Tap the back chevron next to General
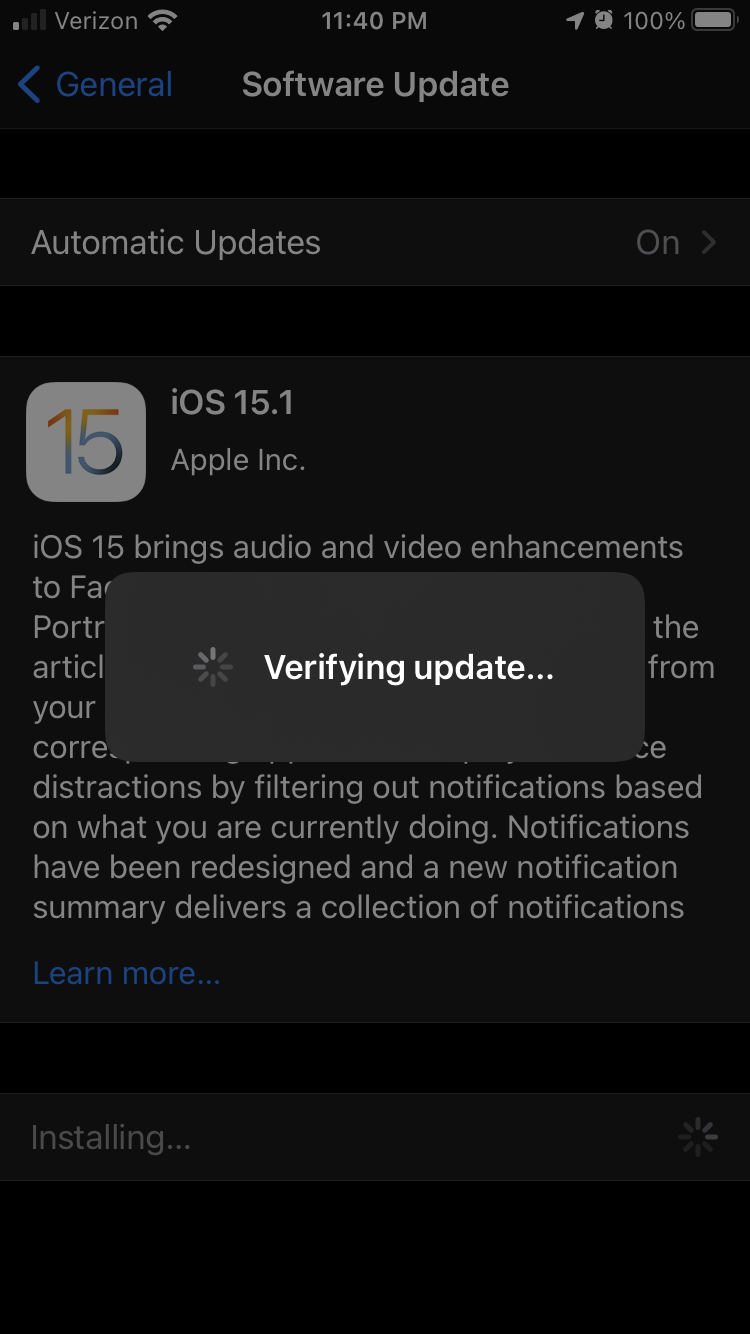Viewport: 750px width, 1334px height. (x=30, y=85)
